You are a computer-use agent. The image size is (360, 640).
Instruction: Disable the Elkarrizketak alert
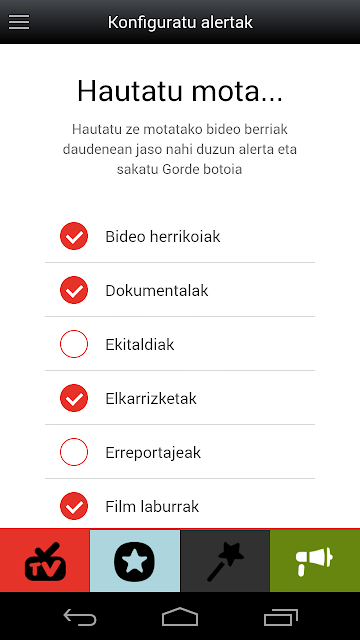coord(74,398)
